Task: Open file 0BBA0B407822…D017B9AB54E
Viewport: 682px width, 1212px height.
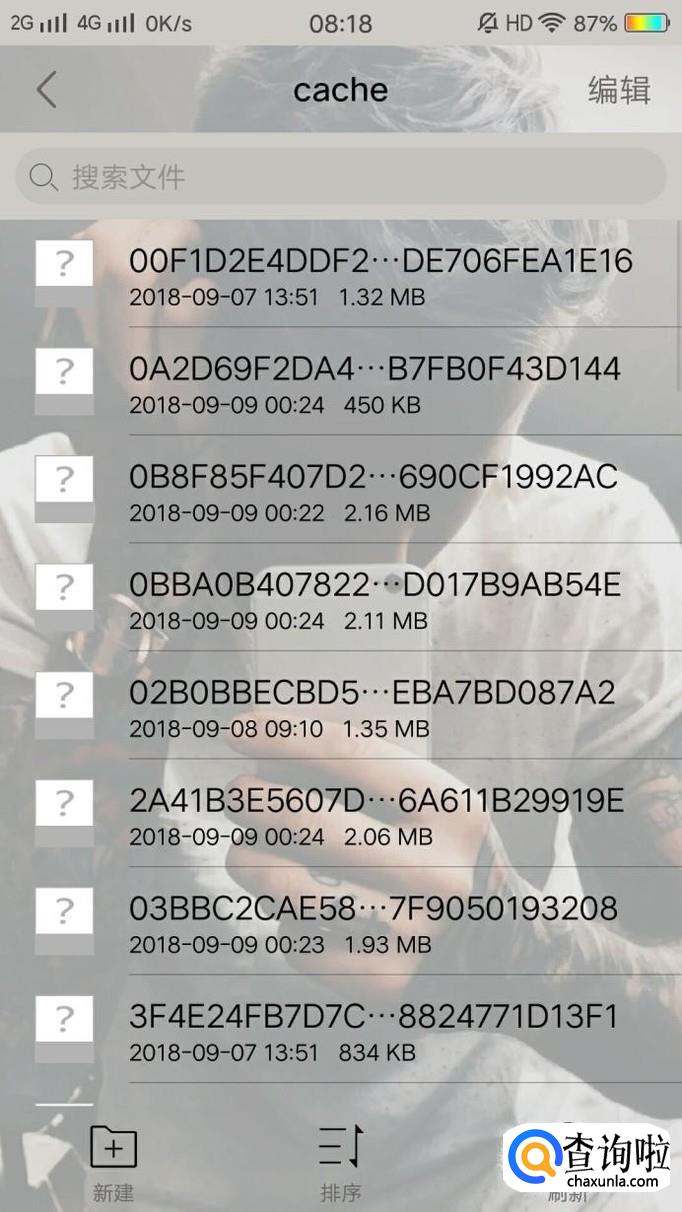Action: click(375, 598)
